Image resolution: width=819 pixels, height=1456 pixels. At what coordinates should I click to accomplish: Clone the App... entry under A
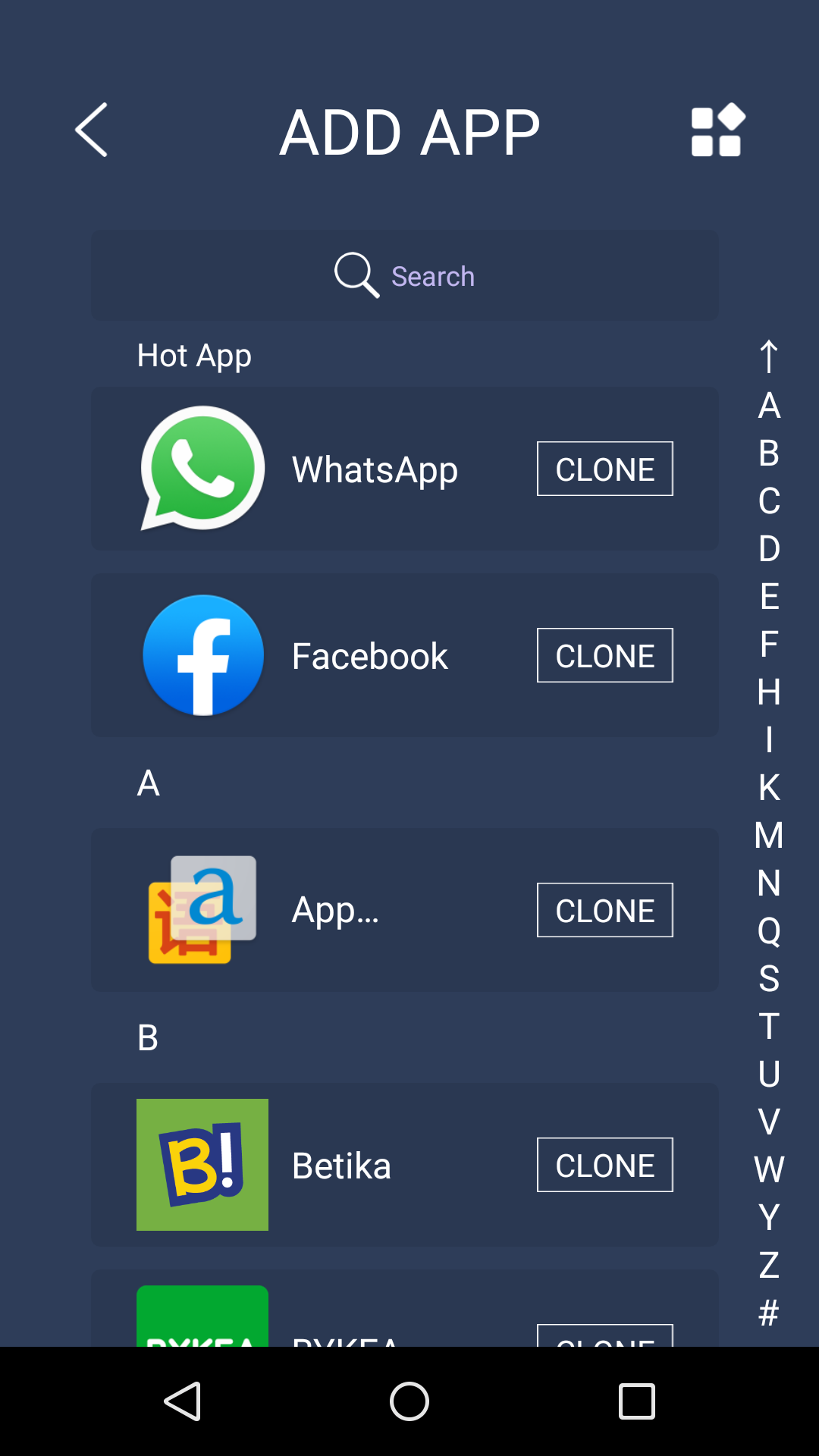click(604, 910)
